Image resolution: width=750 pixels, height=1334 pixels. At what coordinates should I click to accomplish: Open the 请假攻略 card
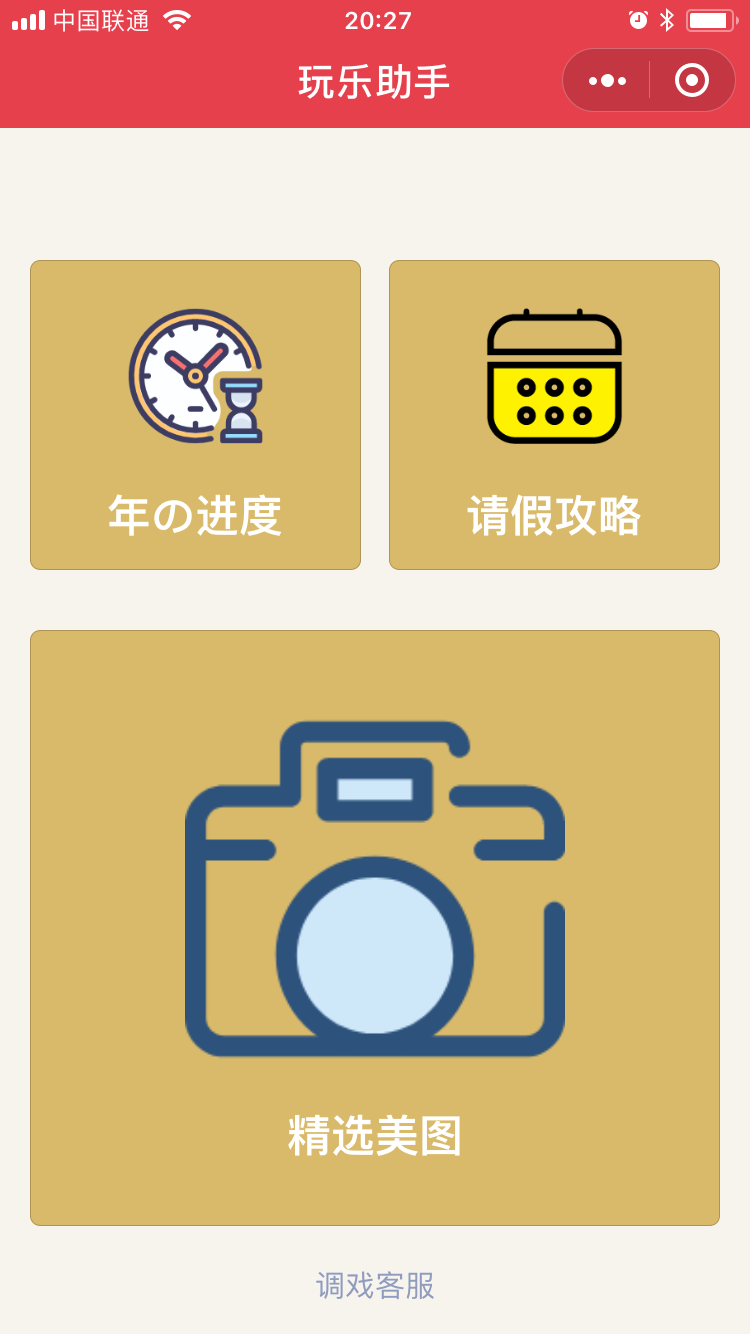pyautogui.click(x=554, y=415)
